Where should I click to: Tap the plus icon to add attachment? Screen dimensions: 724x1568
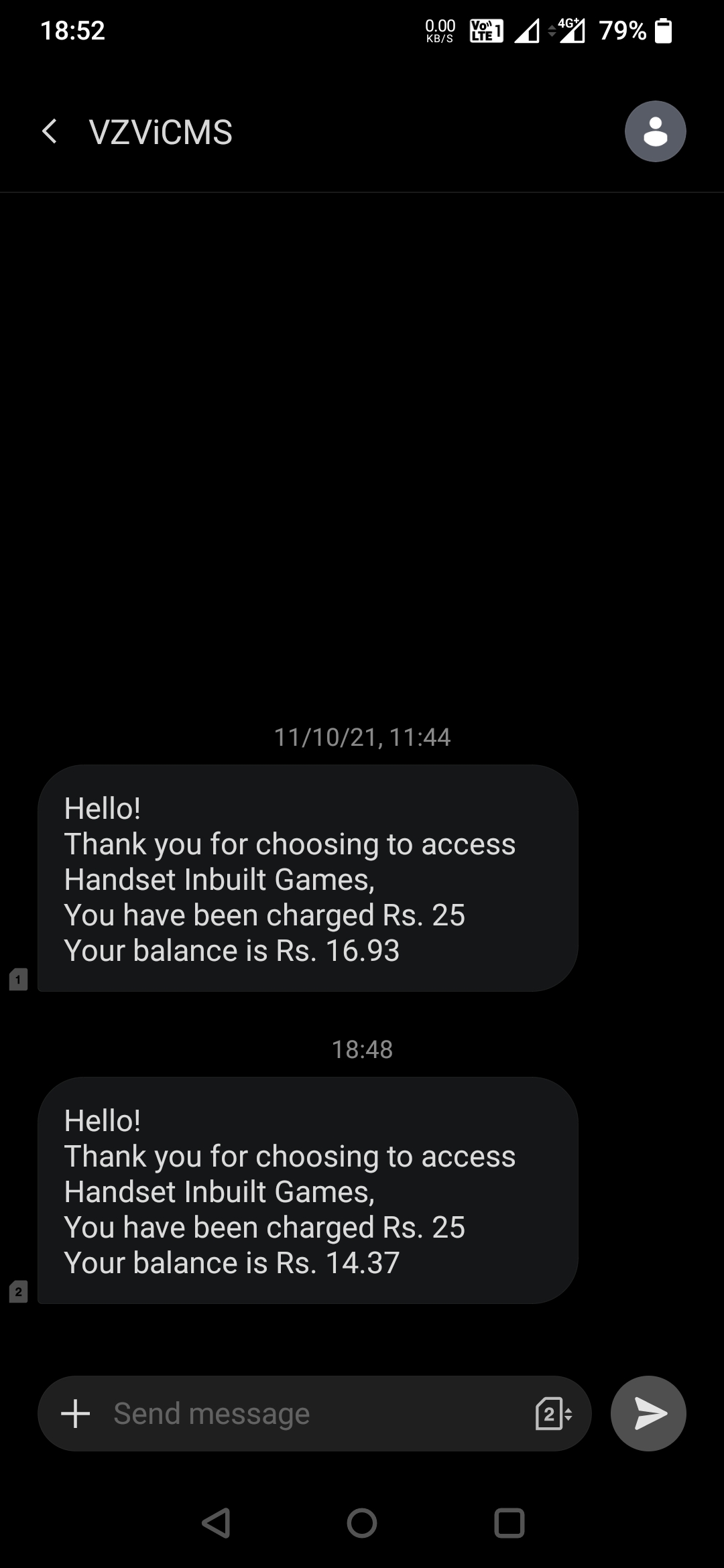[76, 1413]
